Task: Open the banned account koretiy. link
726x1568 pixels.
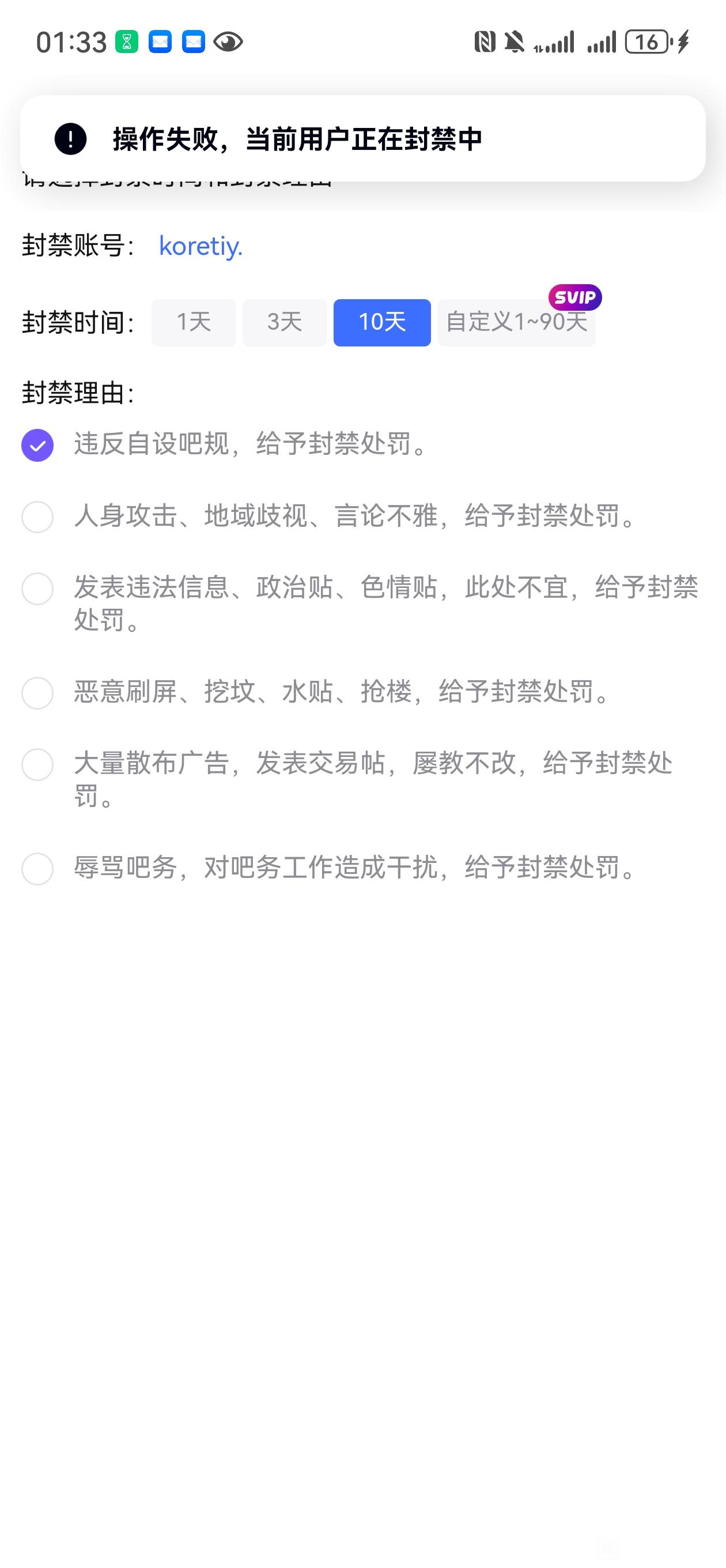Action: 200,246
